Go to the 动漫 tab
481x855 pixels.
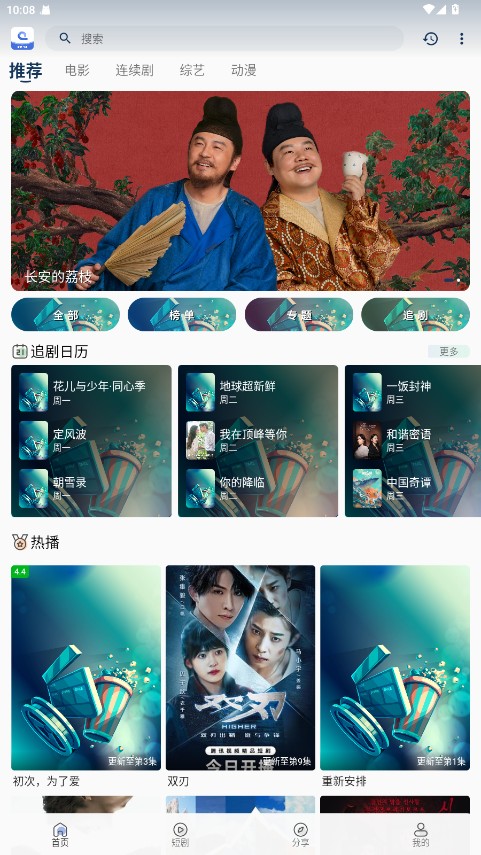tap(244, 70)
